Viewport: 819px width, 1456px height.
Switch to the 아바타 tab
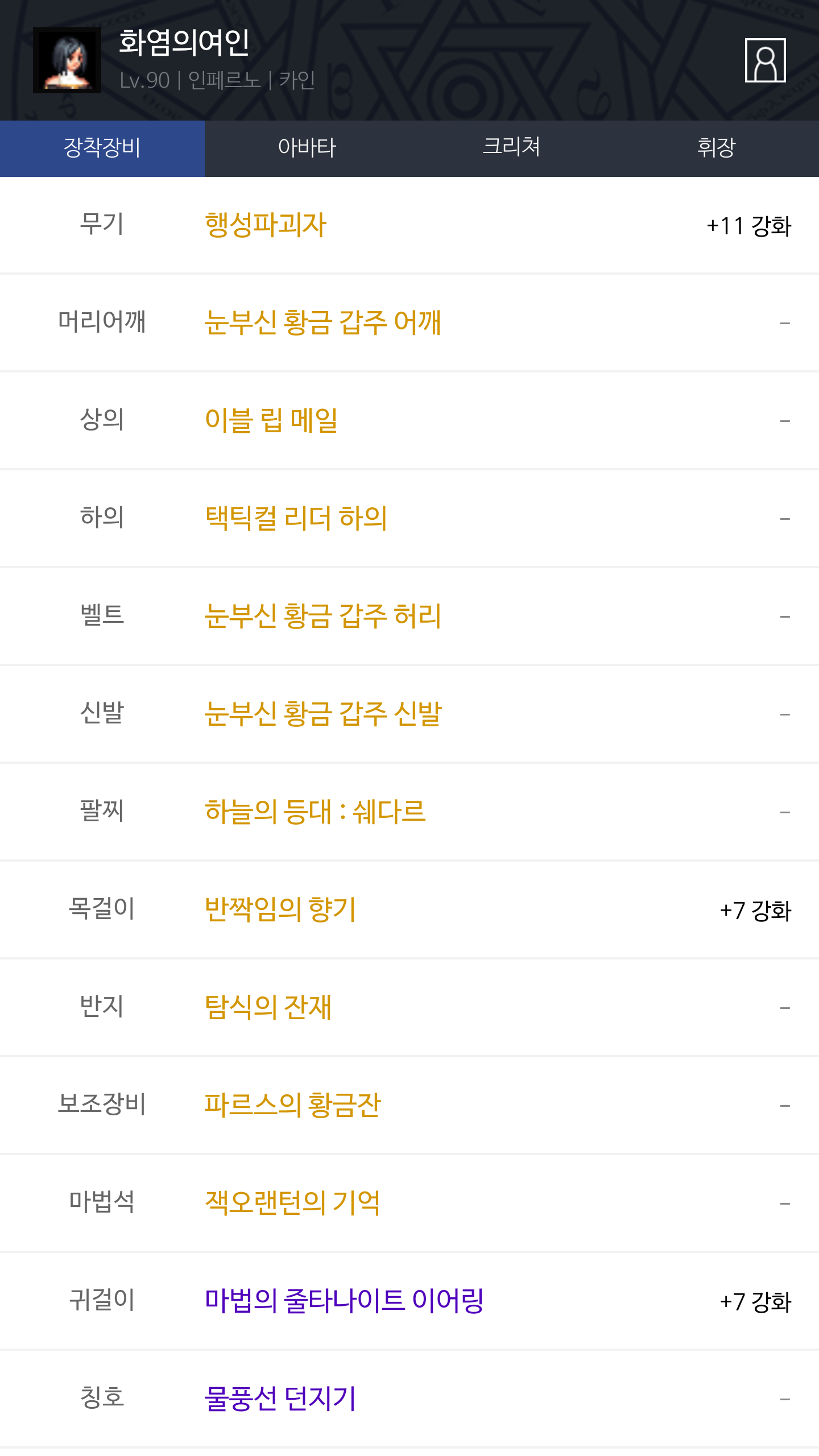(307, 148)
